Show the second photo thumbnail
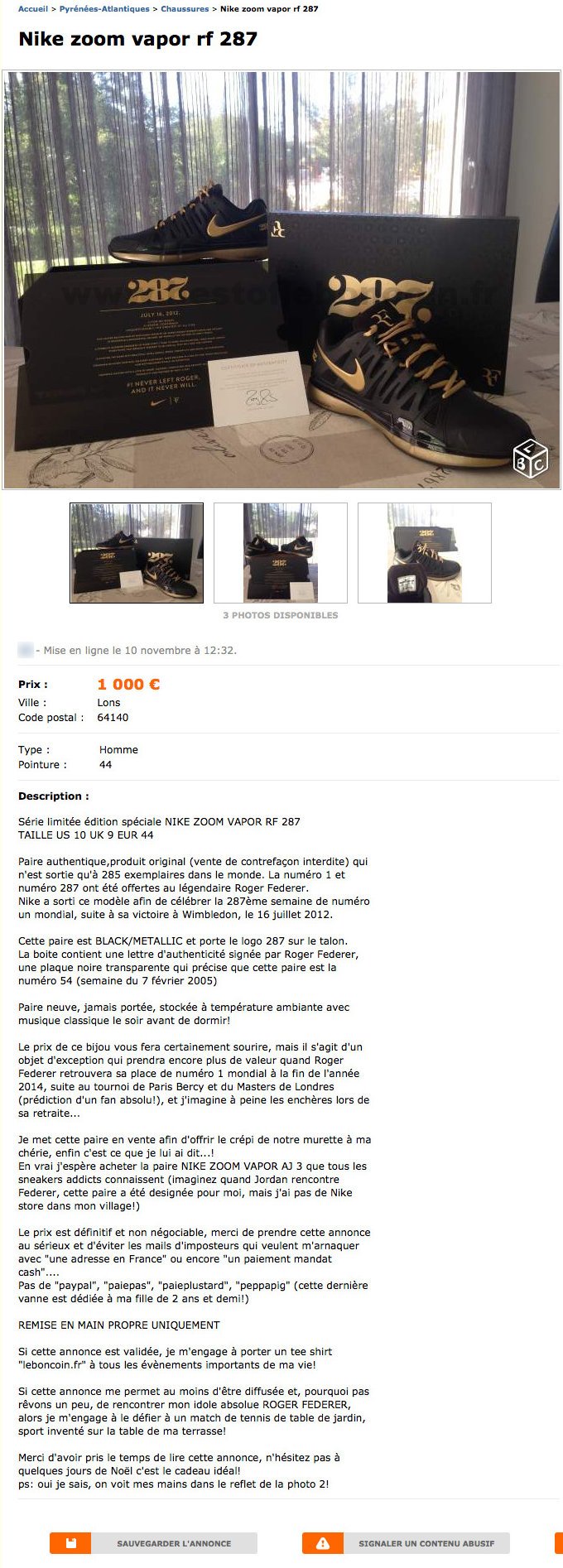Image resolution: width=563 pixels, height=1568 pixels. click(x=281, y=553)
